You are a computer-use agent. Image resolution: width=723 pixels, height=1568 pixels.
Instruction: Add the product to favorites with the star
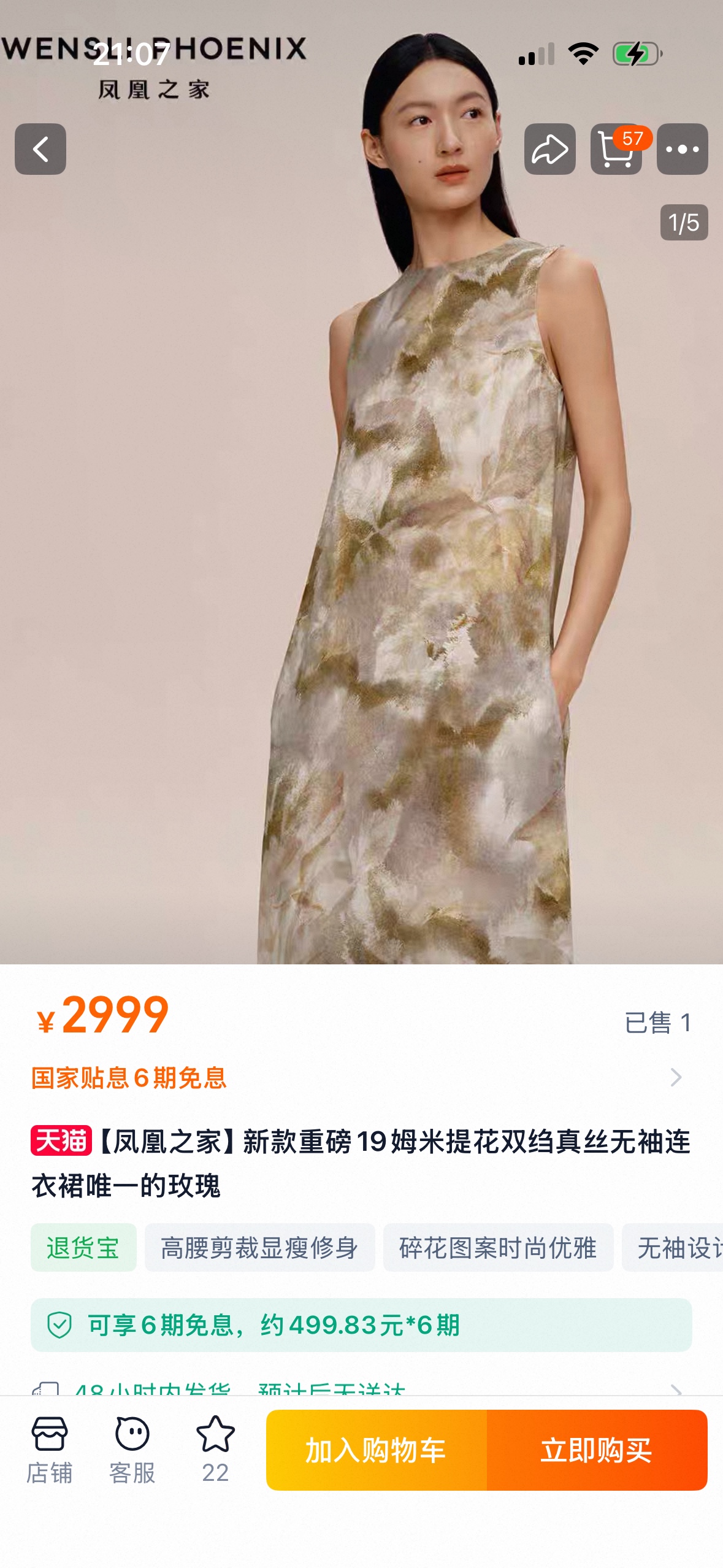pyautogui.click(x=215, y=1450)
